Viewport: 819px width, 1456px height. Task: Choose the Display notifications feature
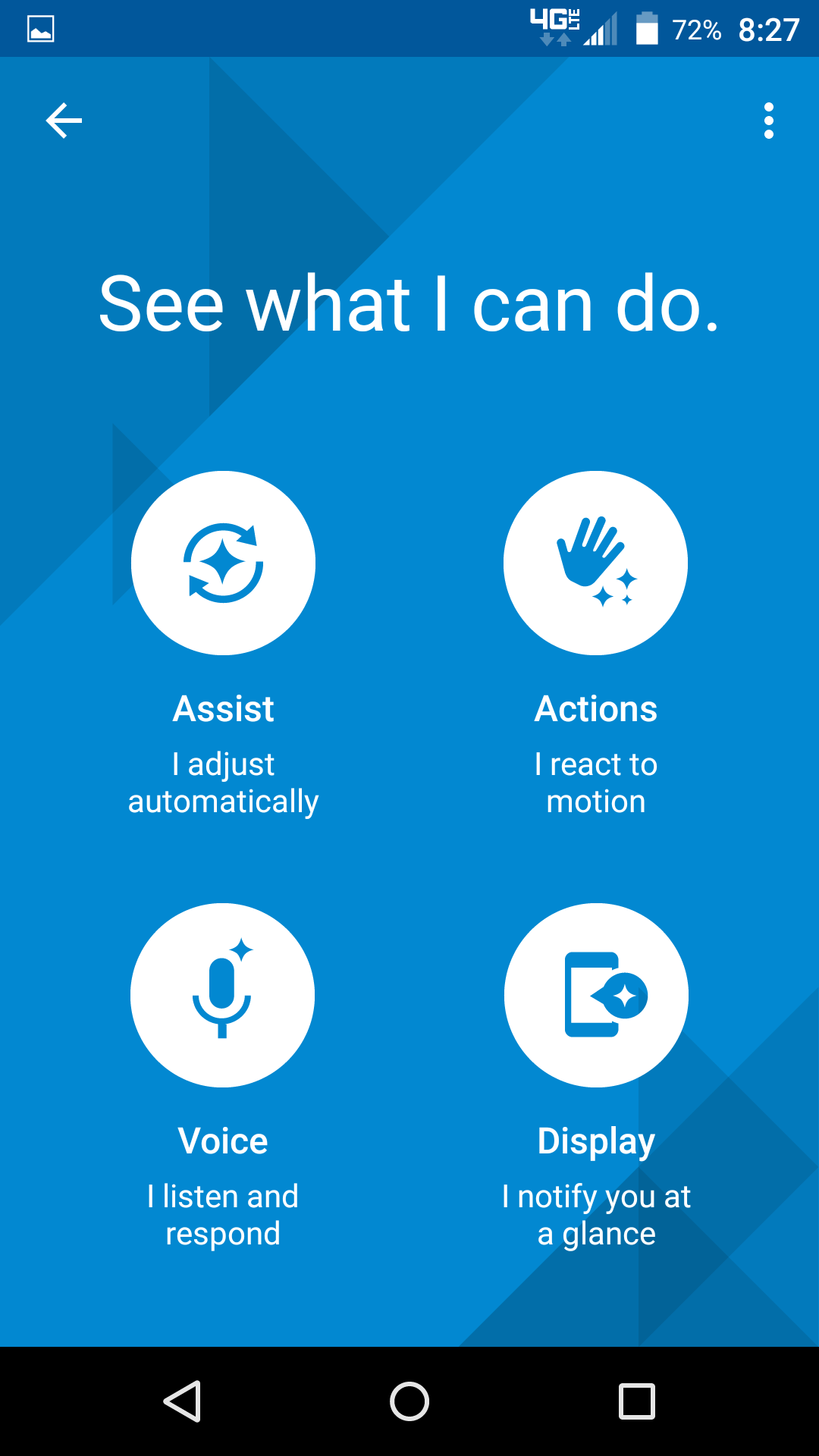tap(596, 995)
